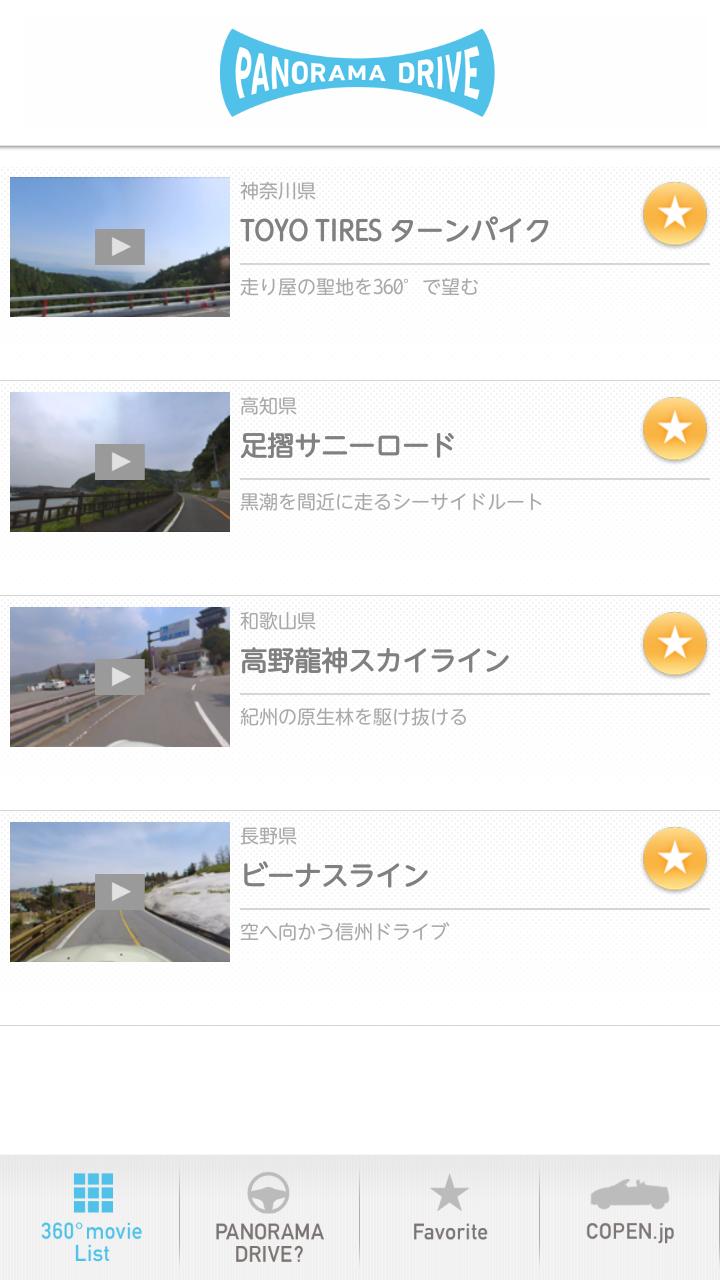The height and width of the screenshot is (1280, 720).
Task: Star the 足摺サニーロード route
Action: tap(675, 428)
